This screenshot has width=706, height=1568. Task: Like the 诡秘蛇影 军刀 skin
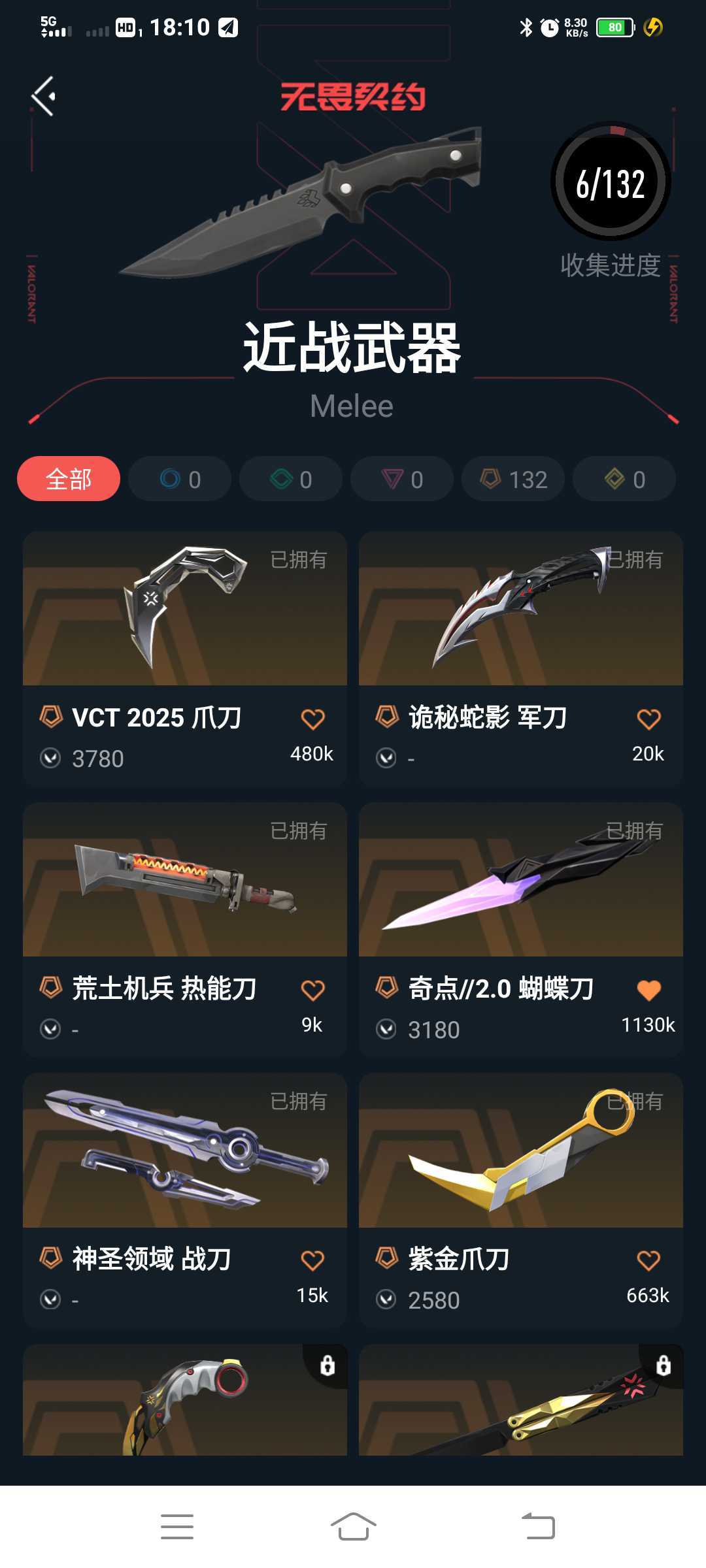coord(648,719)
